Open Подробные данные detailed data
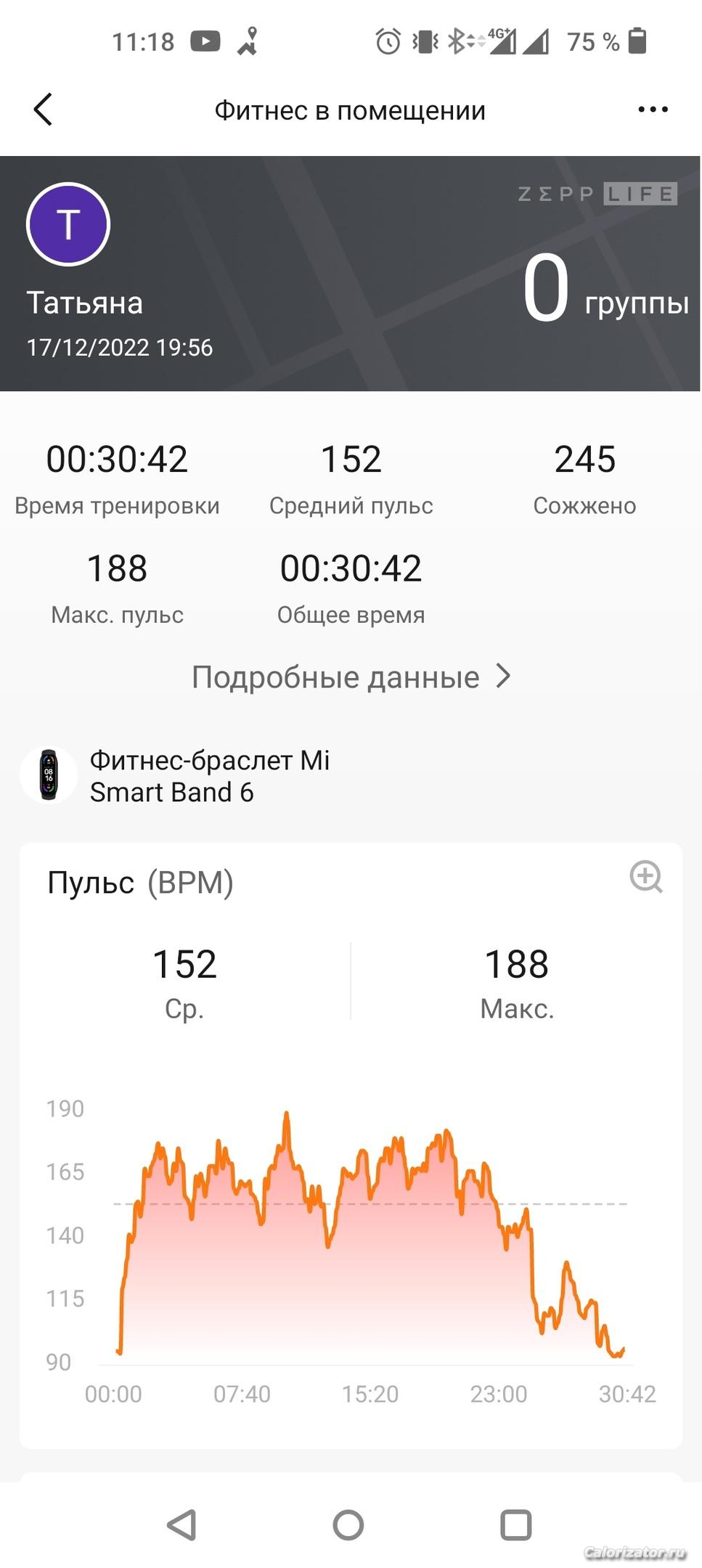This screenshot has height=1568, width=702. (351, 677)
